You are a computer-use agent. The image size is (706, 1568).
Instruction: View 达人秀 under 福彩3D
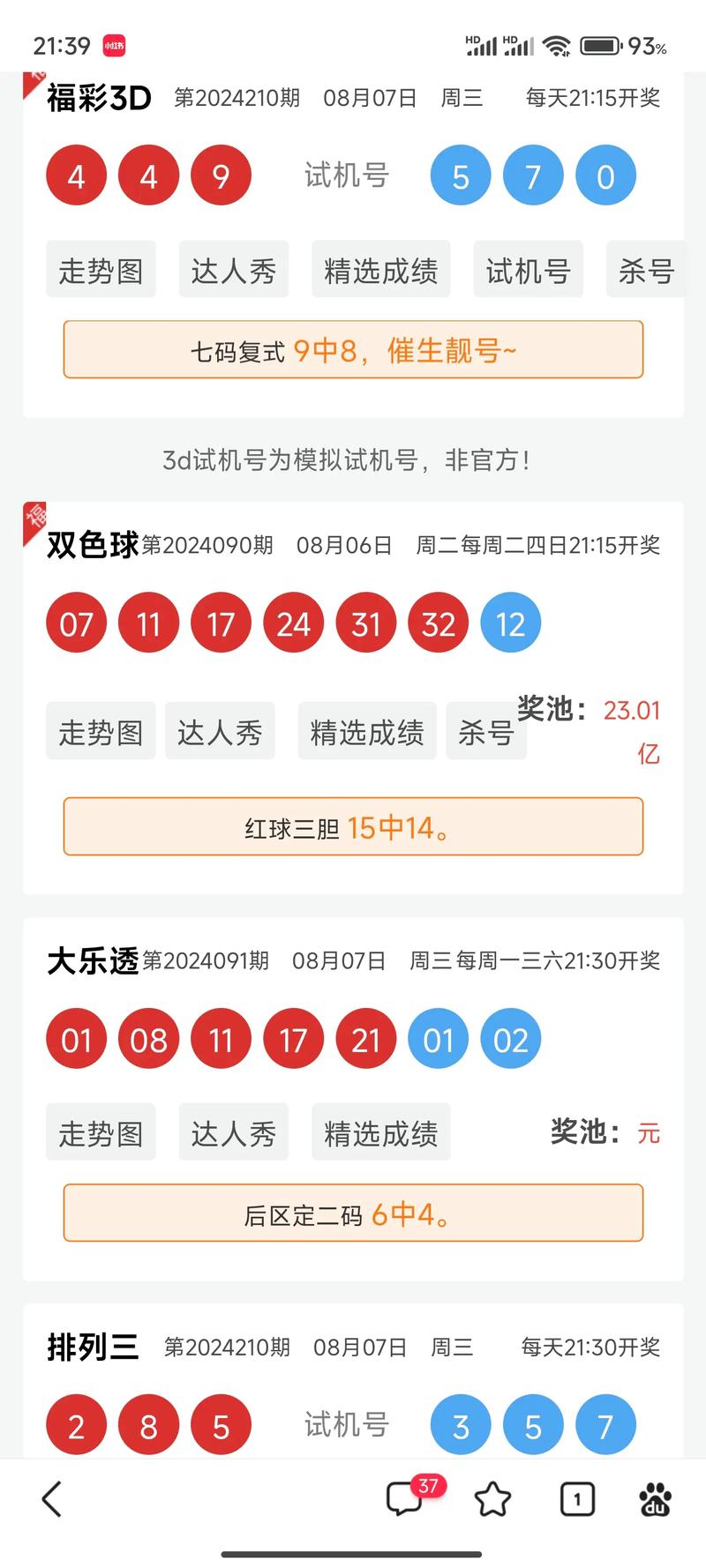click(233, 270)
